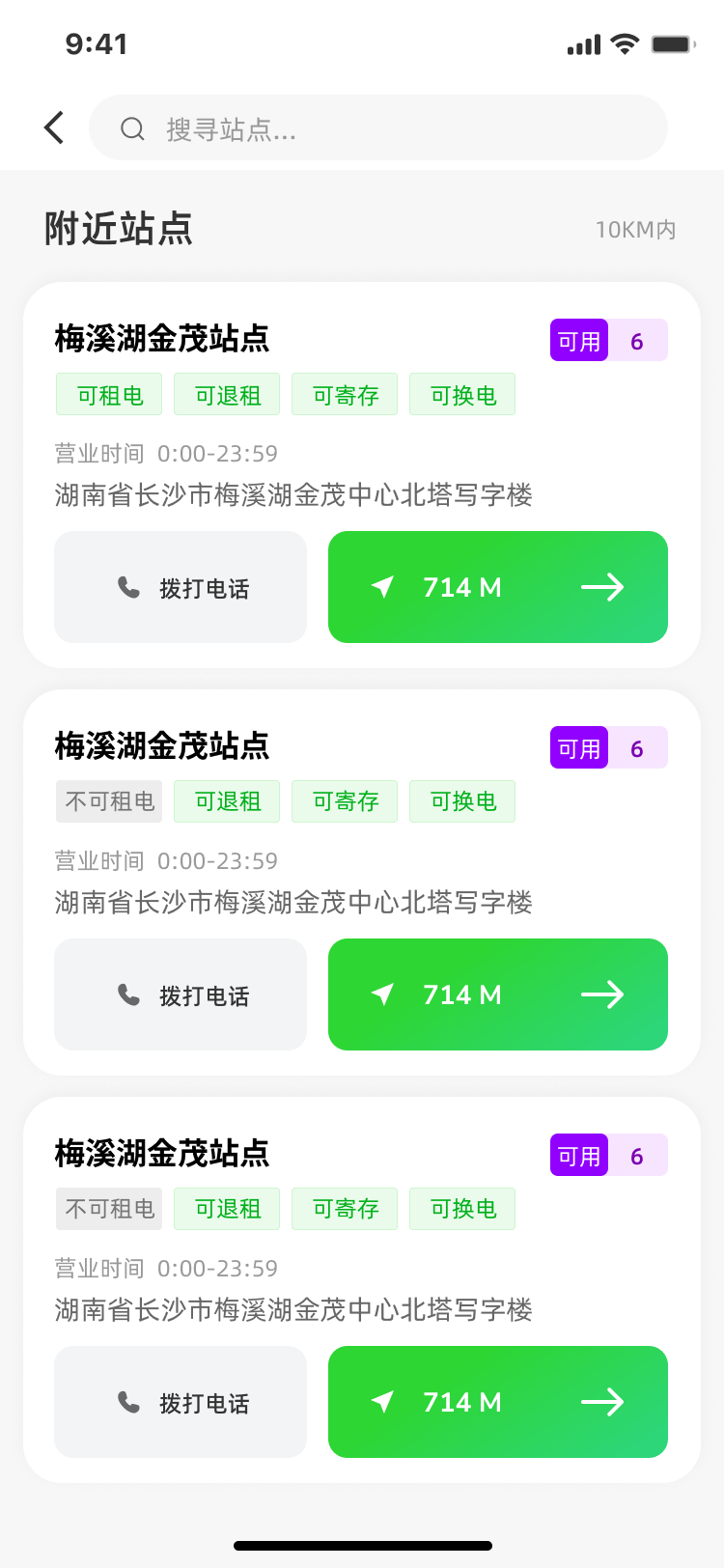Toggle the 不可租电 tag on the second card
The width and height of the screenshot is (724, 1568).
(108, 801)
